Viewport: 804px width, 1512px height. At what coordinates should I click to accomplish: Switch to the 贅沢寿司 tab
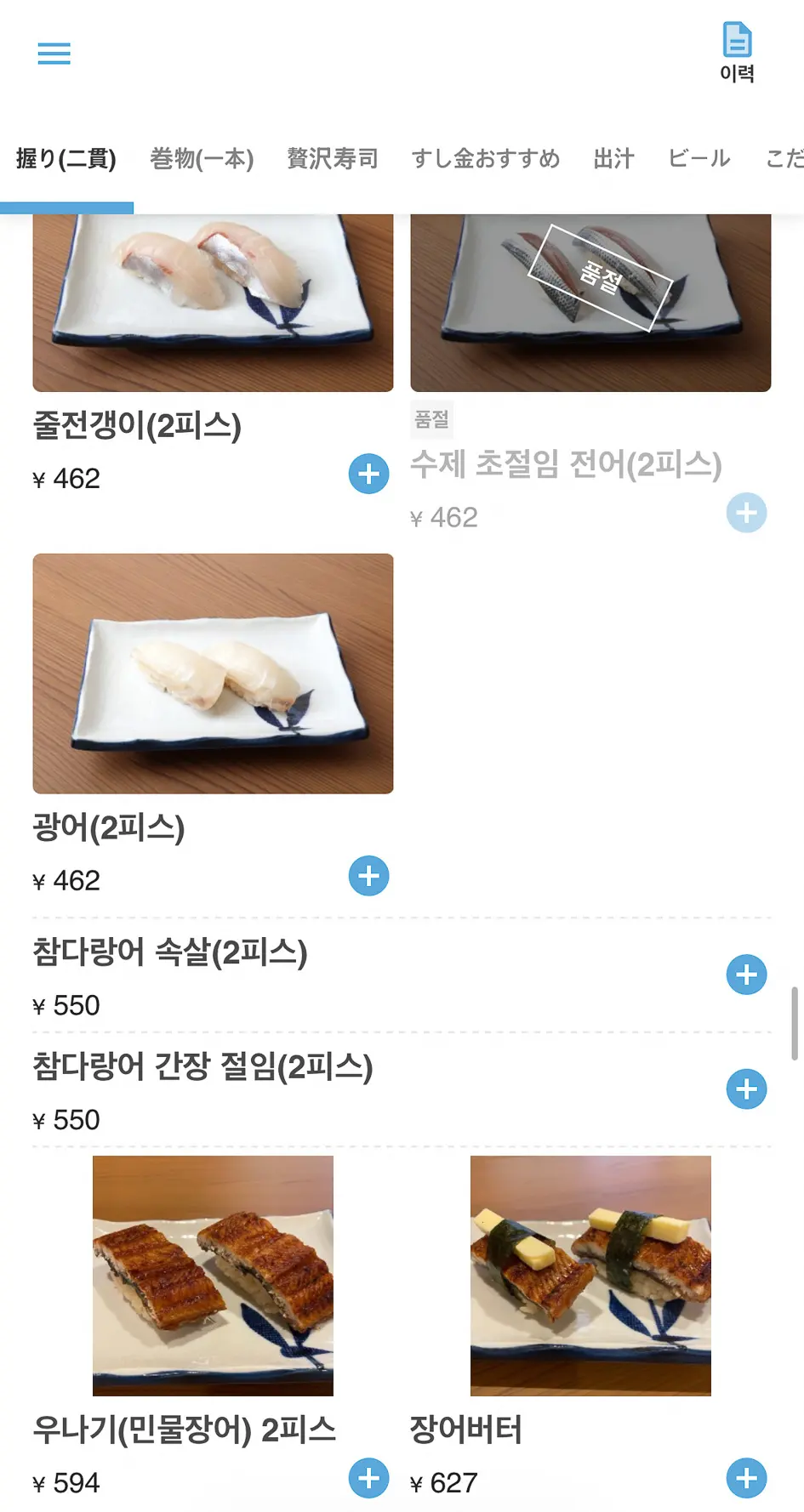[333, 159]
